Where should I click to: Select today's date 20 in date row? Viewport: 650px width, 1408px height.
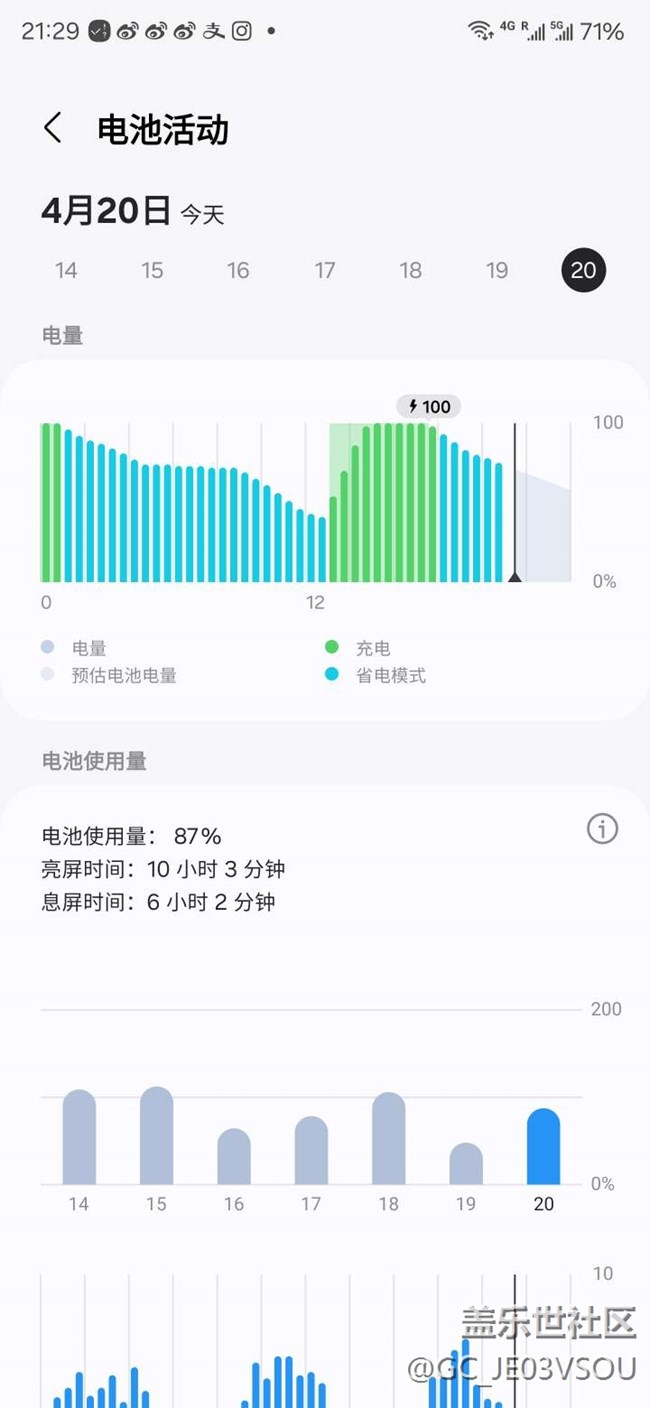pyautogui.click(x=583, y=271)
